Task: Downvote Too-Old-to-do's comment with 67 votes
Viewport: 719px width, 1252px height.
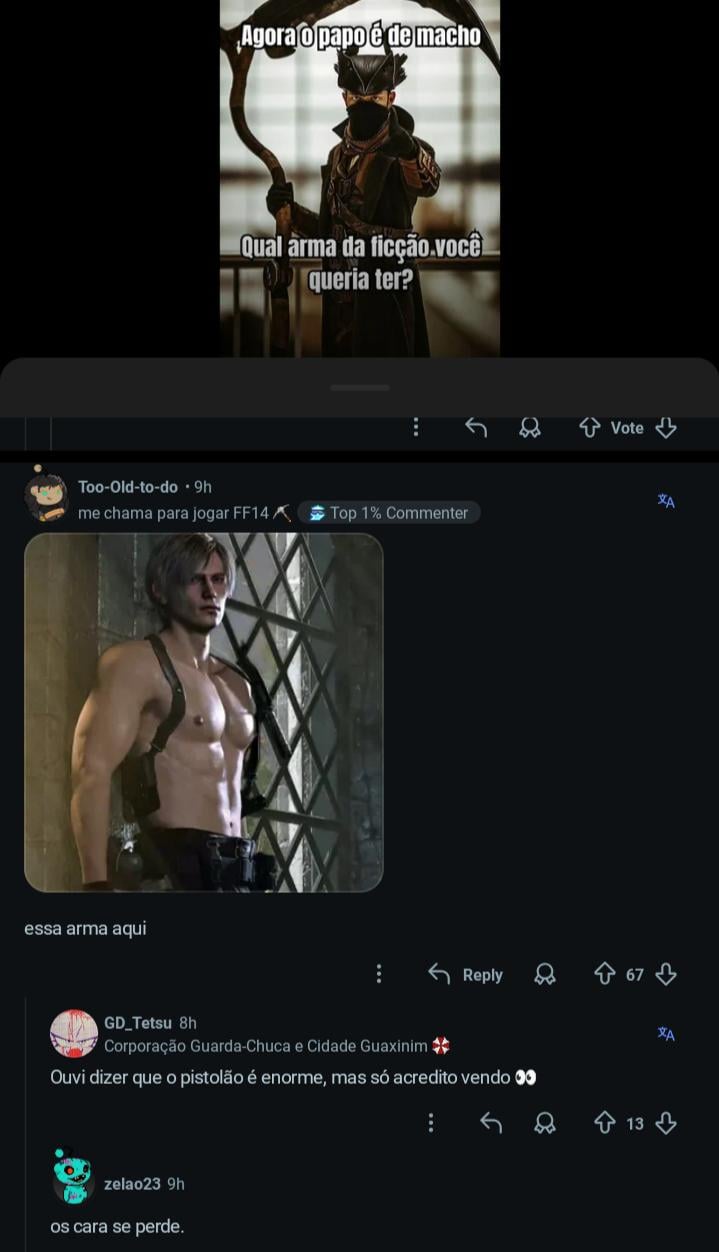Action: pyautogui.click(x=666, y=974)
